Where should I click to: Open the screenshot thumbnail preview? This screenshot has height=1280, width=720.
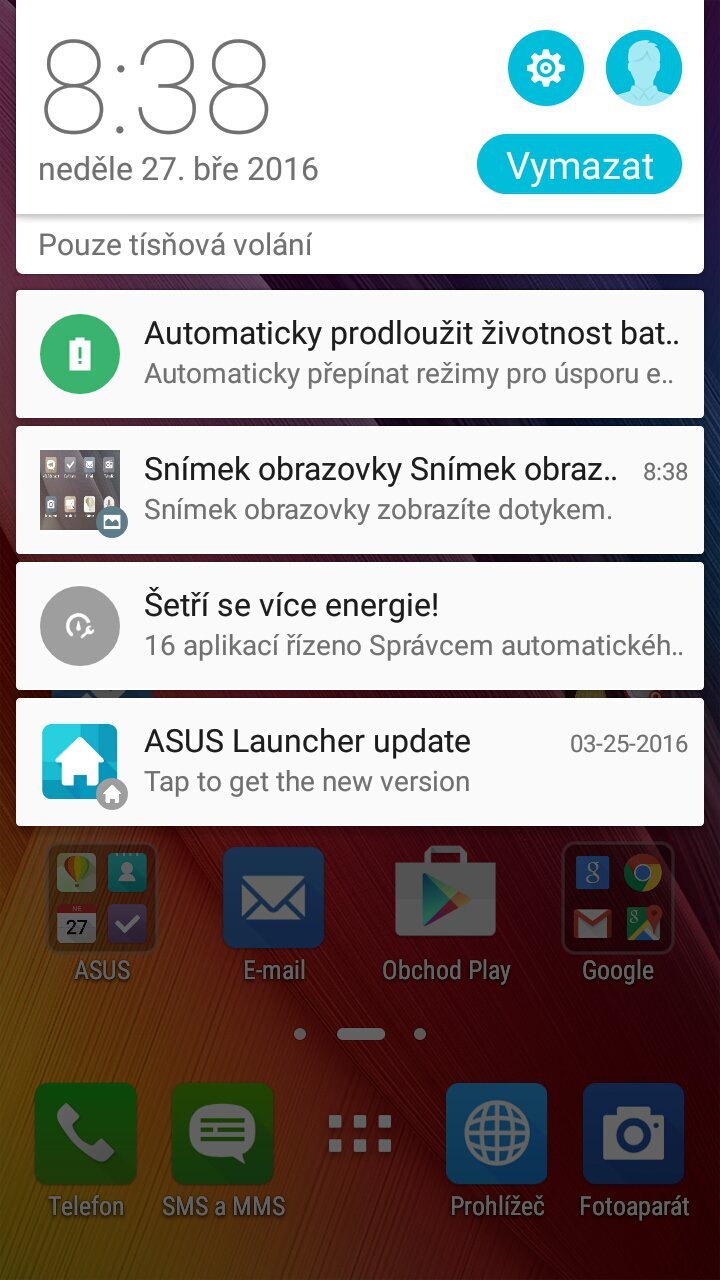click(x=80, y=488)
